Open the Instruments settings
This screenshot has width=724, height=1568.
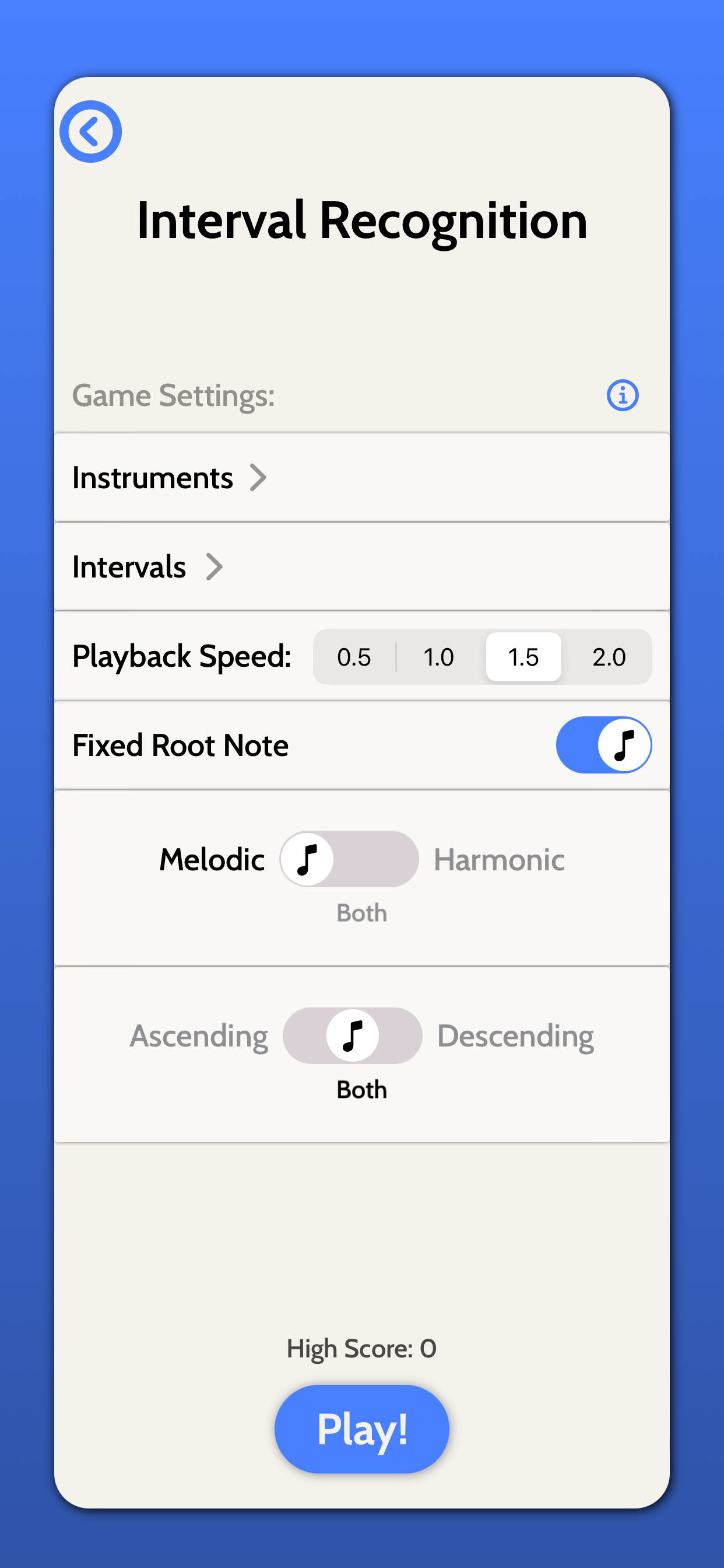pyautogui.click(x=169, y=478)
